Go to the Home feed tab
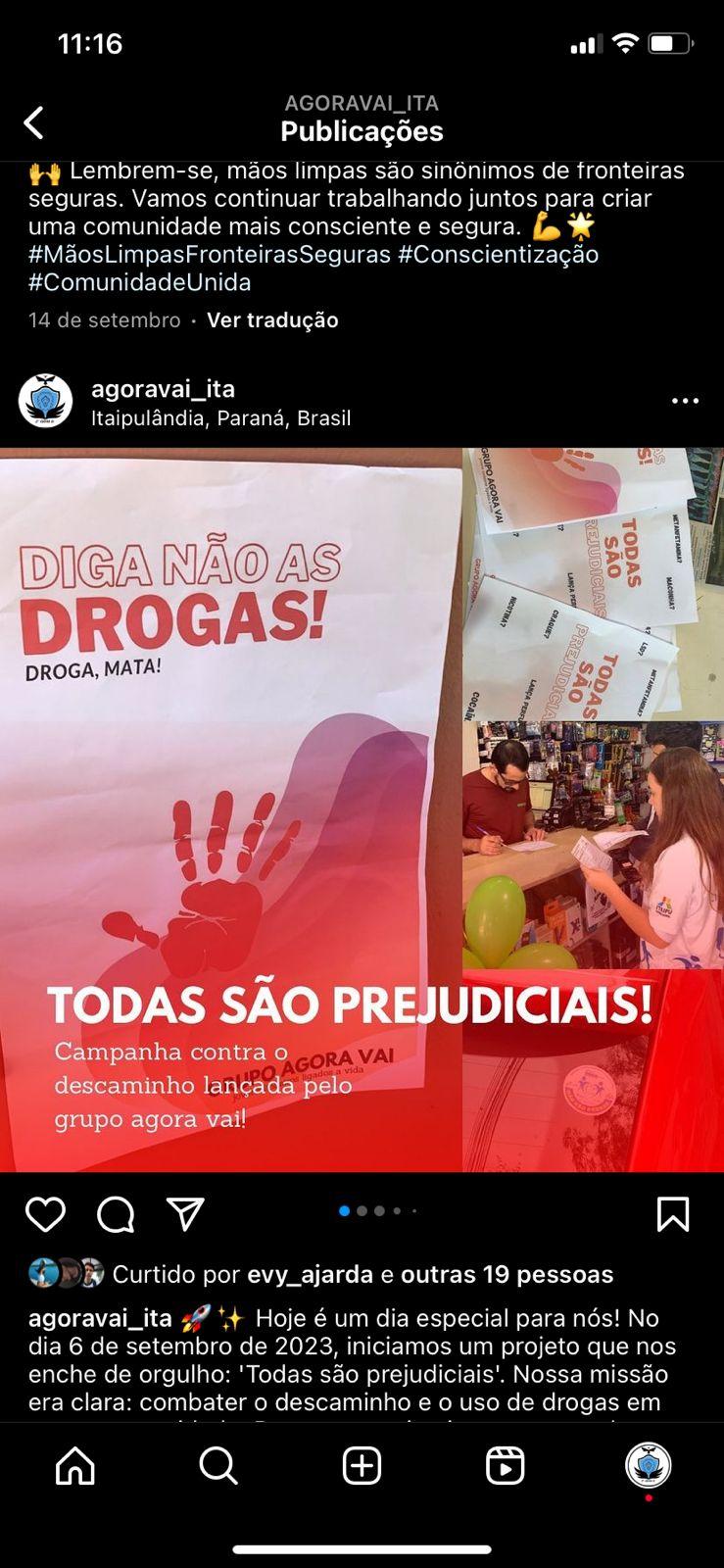Image resolution: width=724 pixels, height=1568 pixels. (75, 1466)
